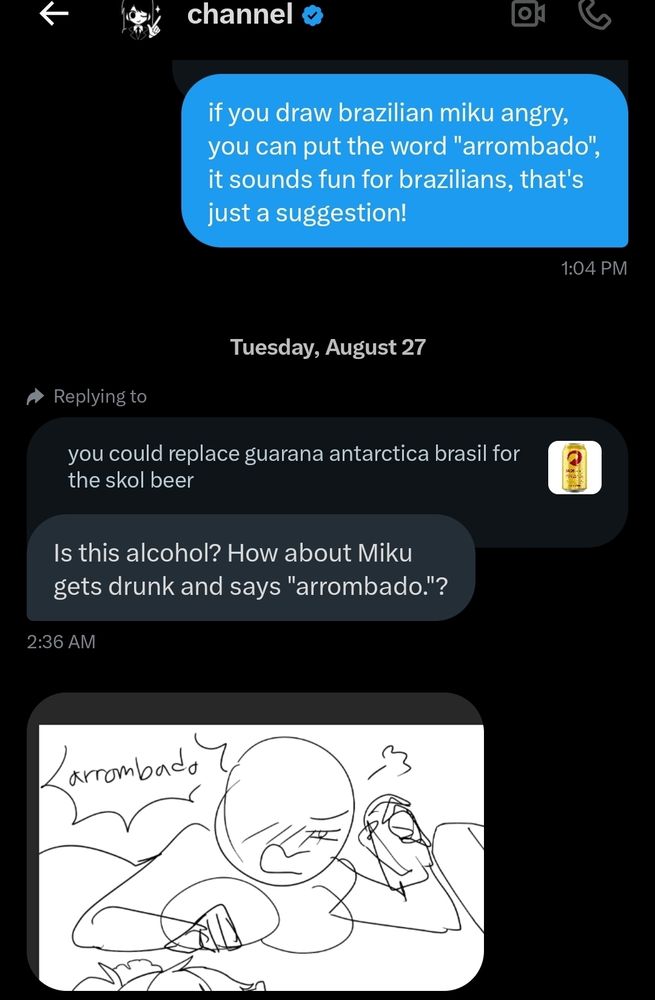Go back from this conversation
The width and height of the screenshot is (655, 1000).
pos(53,14)
